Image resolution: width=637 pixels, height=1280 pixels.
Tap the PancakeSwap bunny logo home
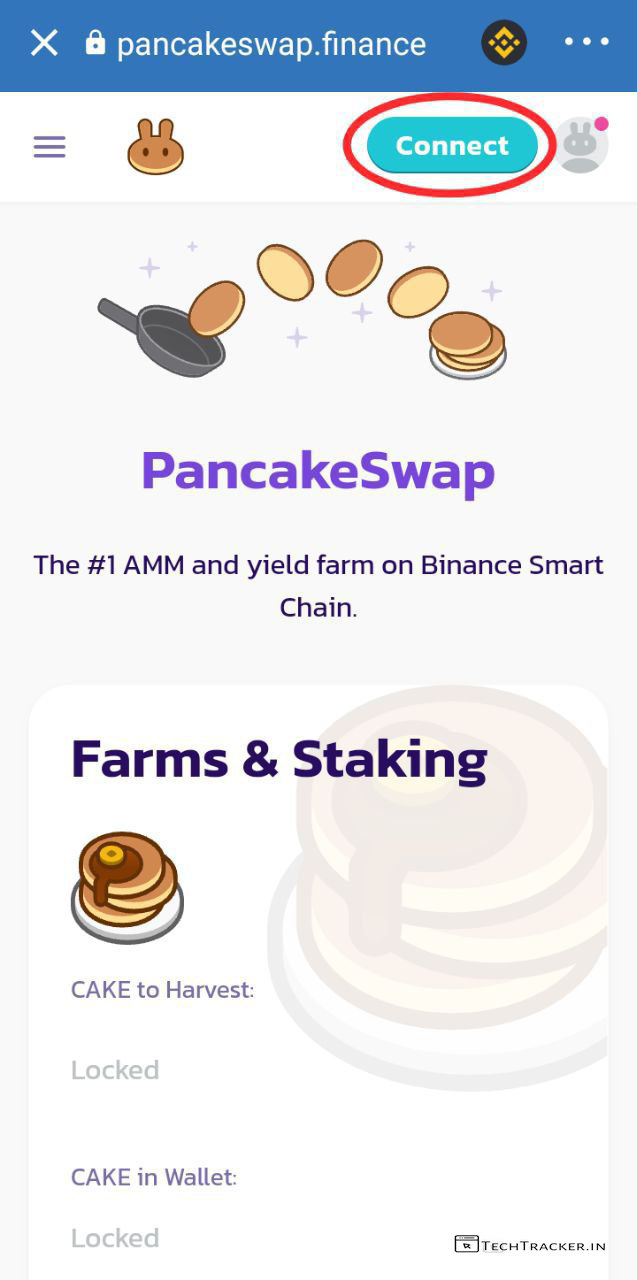[x=155, y=147]
